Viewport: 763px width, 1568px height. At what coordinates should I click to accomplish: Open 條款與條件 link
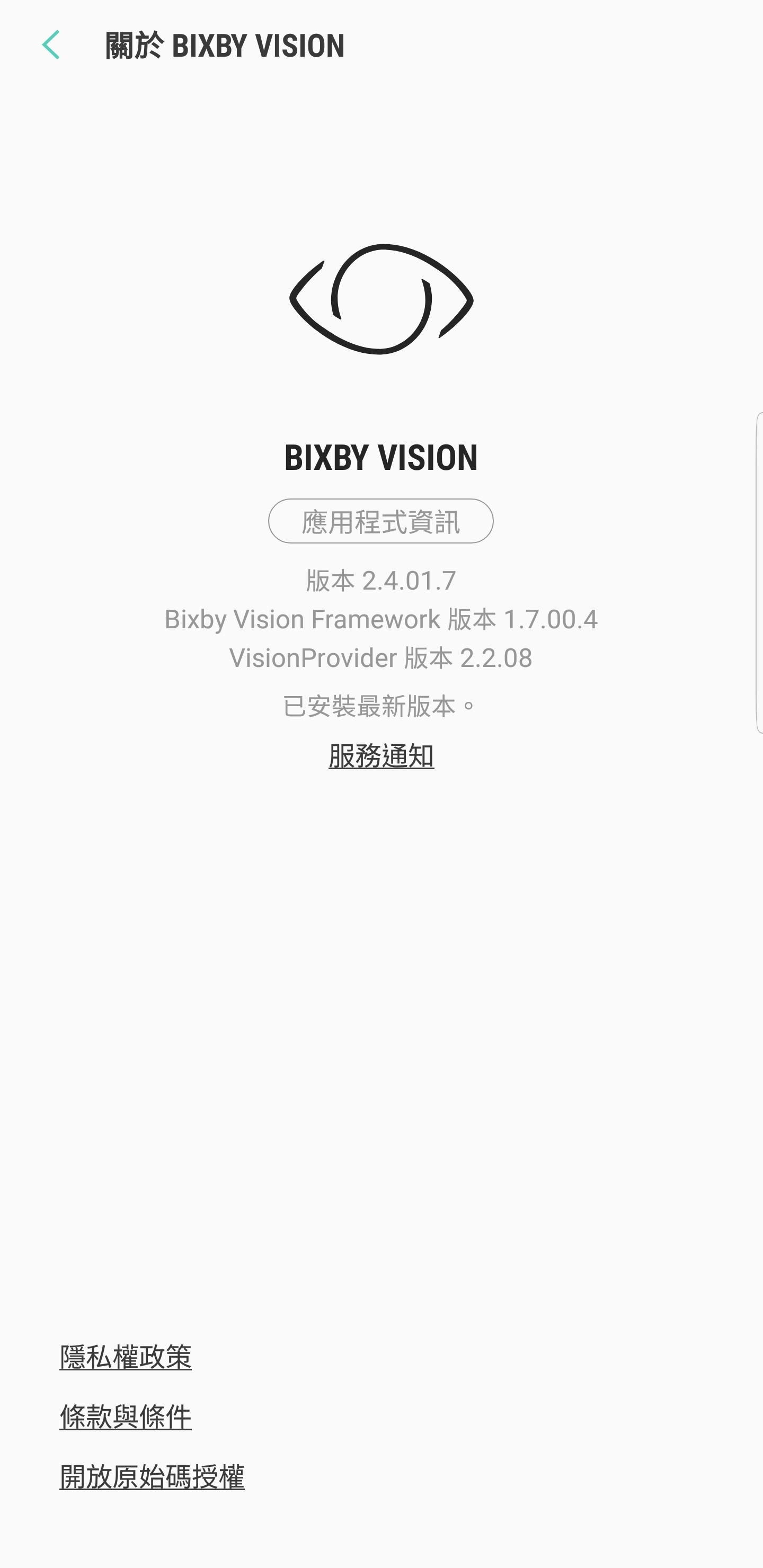(126, 1416)
